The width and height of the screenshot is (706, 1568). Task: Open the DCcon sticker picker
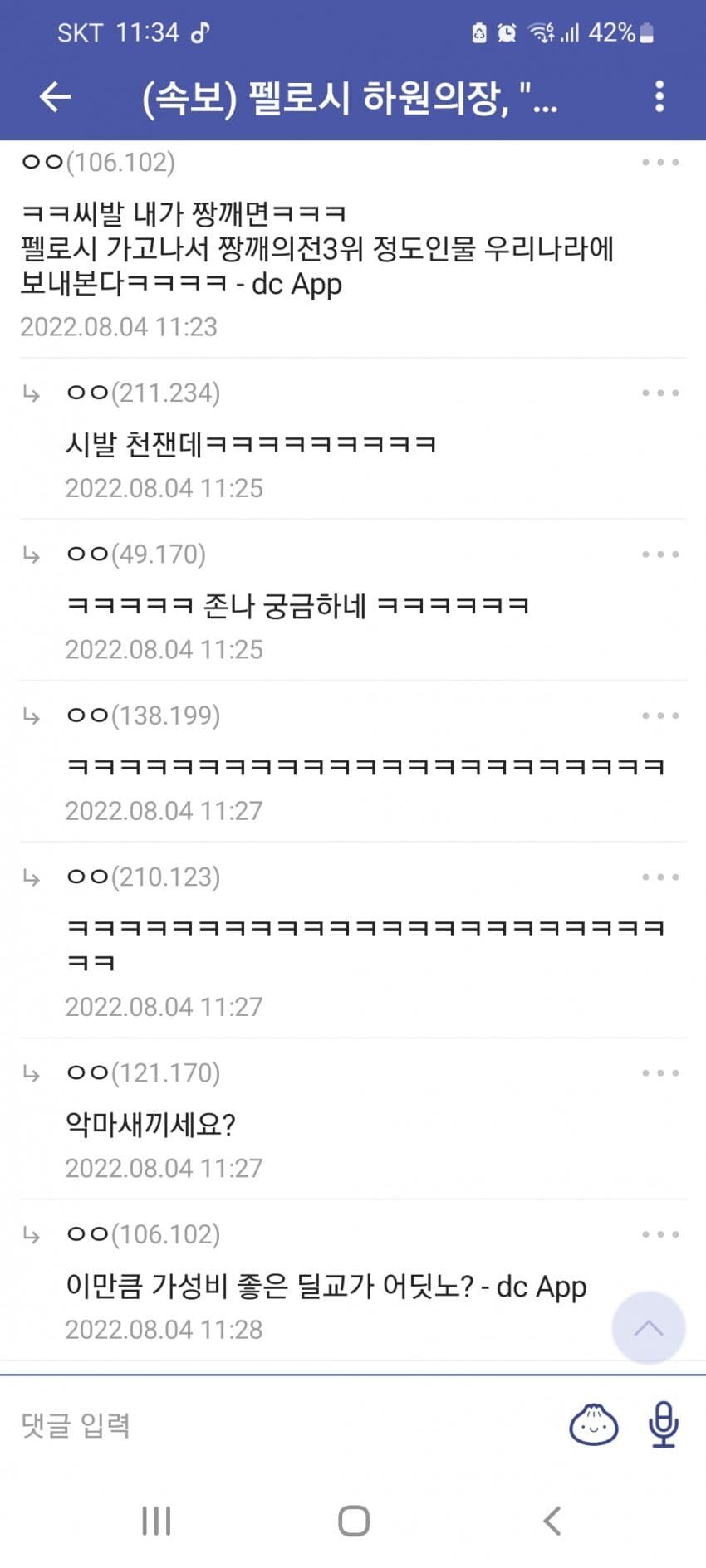593,1424
